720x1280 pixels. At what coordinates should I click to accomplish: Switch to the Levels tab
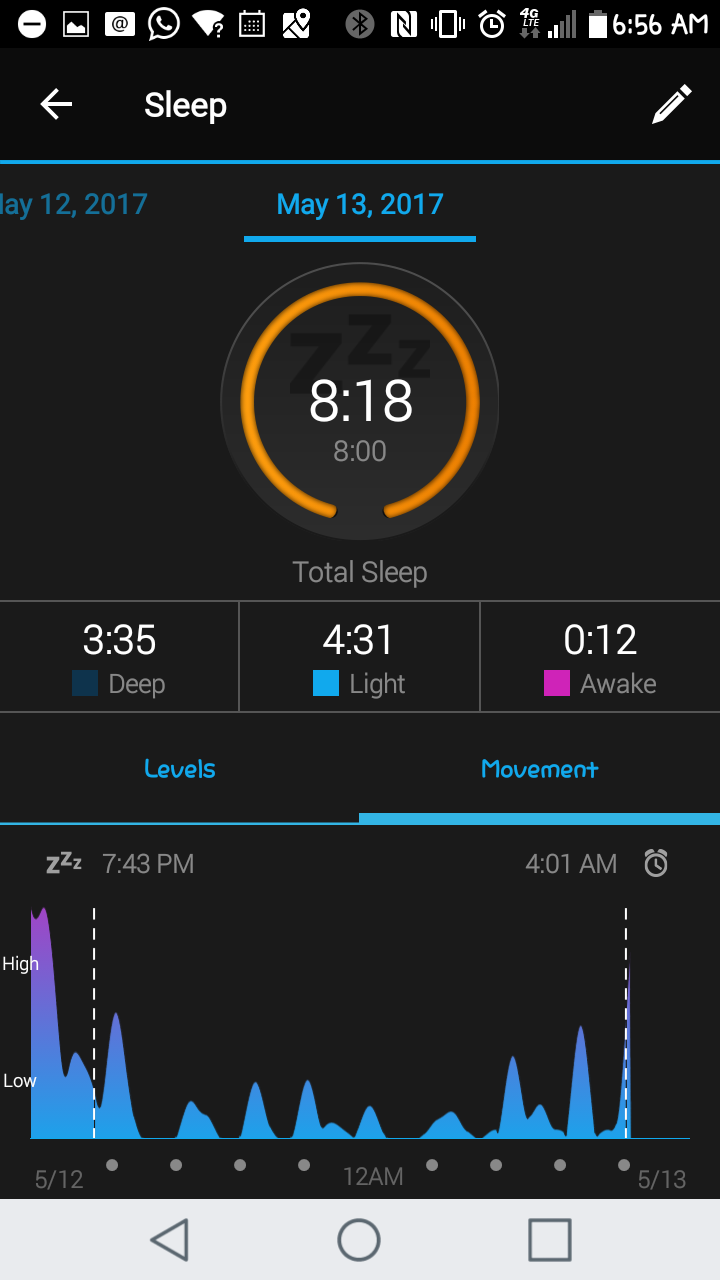click(180, 769)
